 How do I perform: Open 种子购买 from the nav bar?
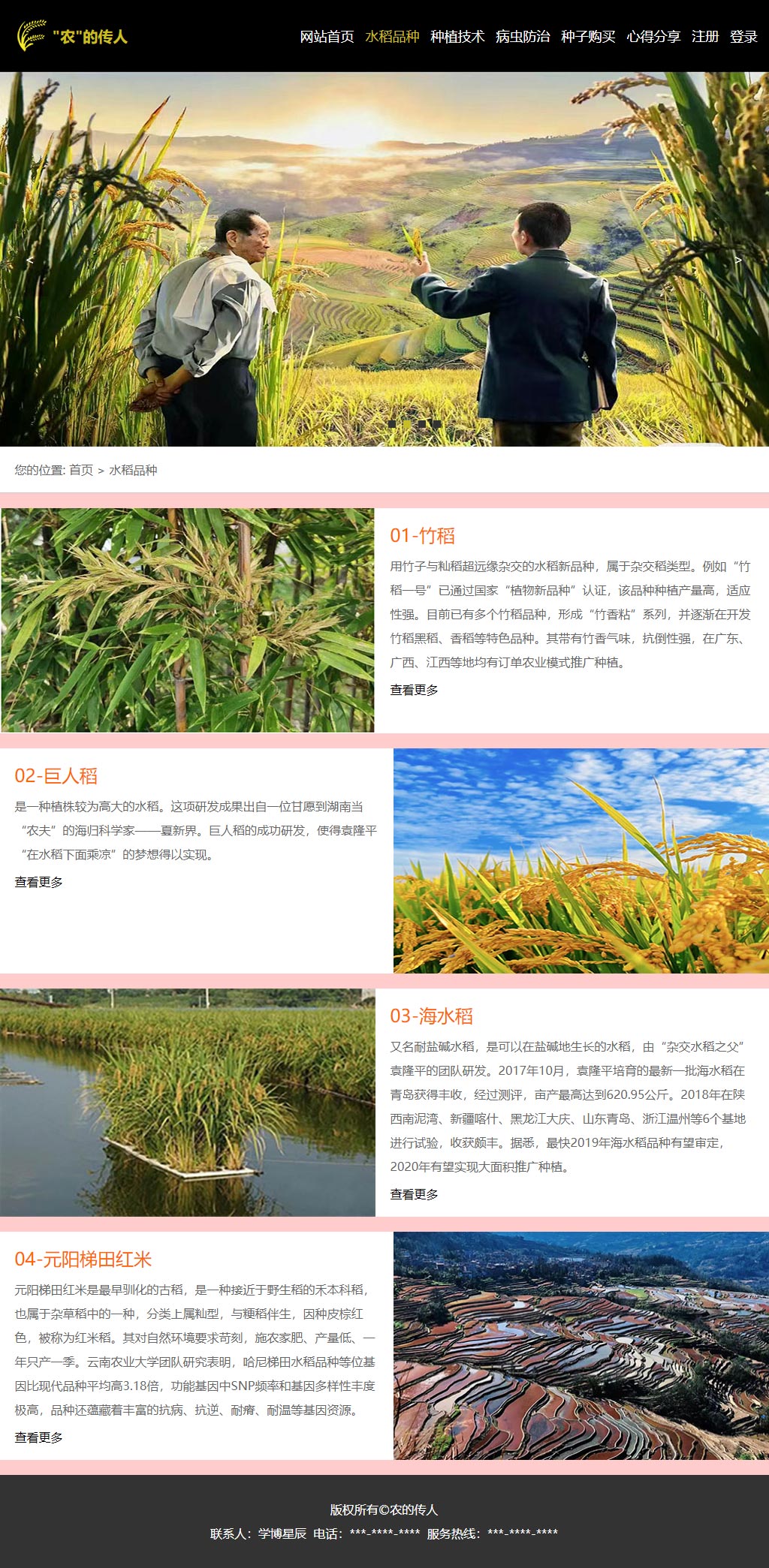tap(588, 37)
